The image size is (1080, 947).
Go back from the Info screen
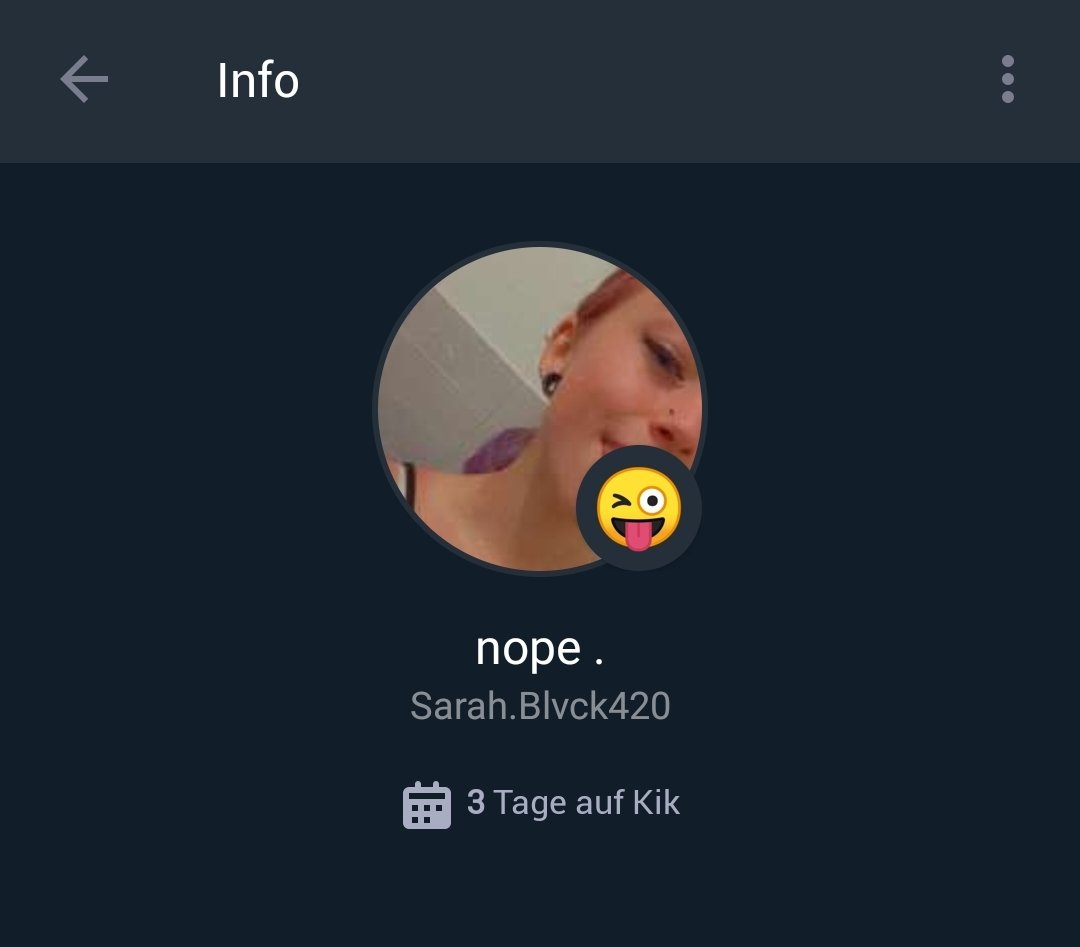coord(84,80)
